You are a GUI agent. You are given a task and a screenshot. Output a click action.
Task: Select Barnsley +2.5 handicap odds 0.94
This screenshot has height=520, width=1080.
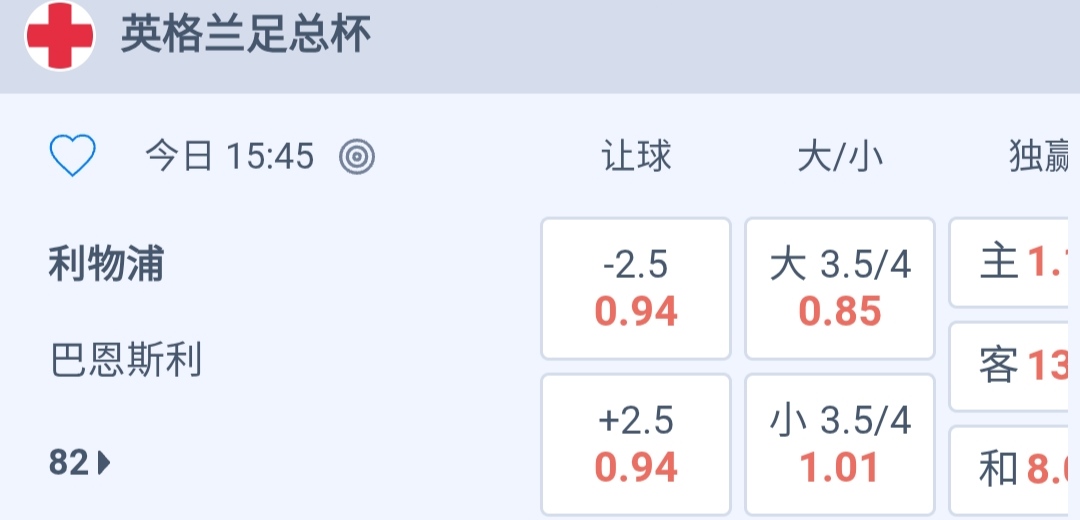point(636,444)
